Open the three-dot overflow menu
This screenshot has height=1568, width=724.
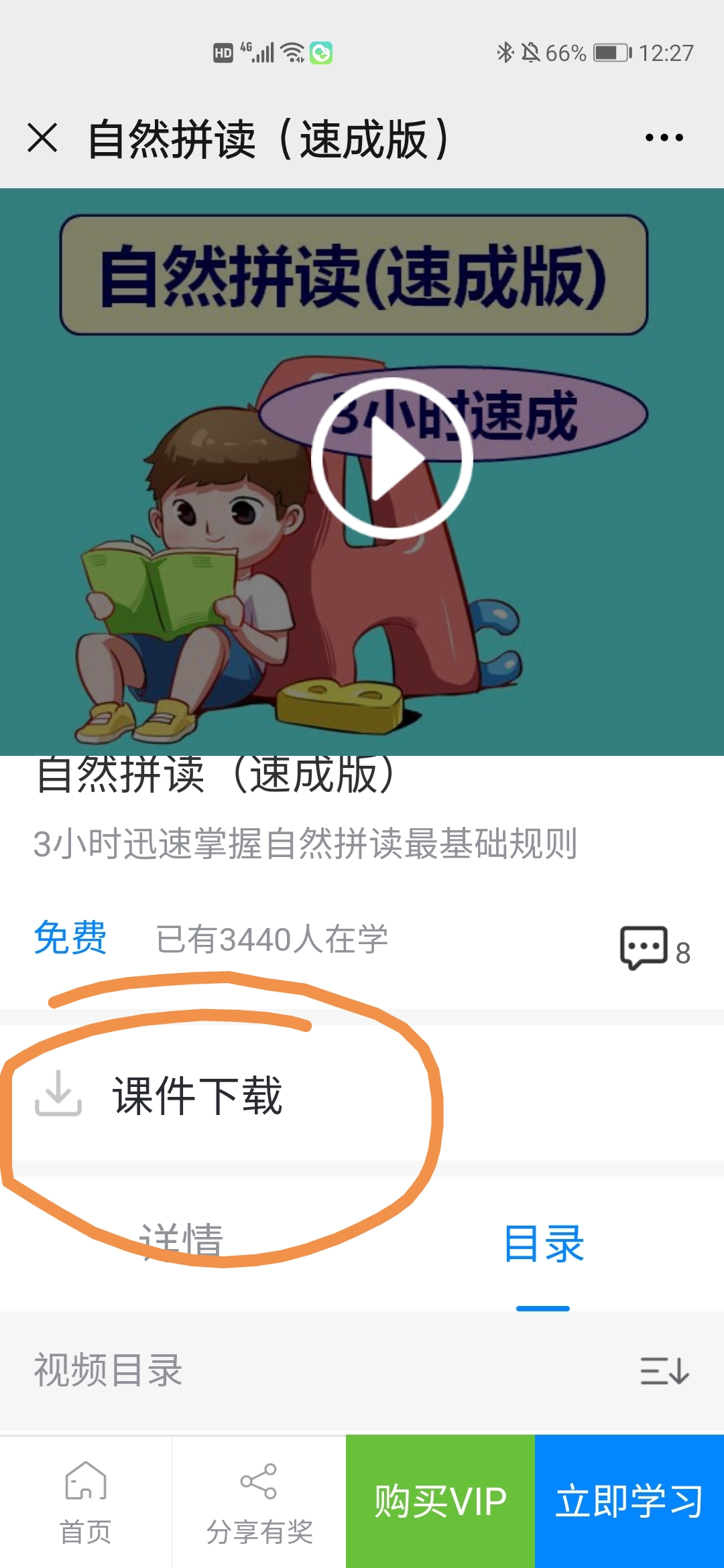pyautogui.click(x=664, y=138)
